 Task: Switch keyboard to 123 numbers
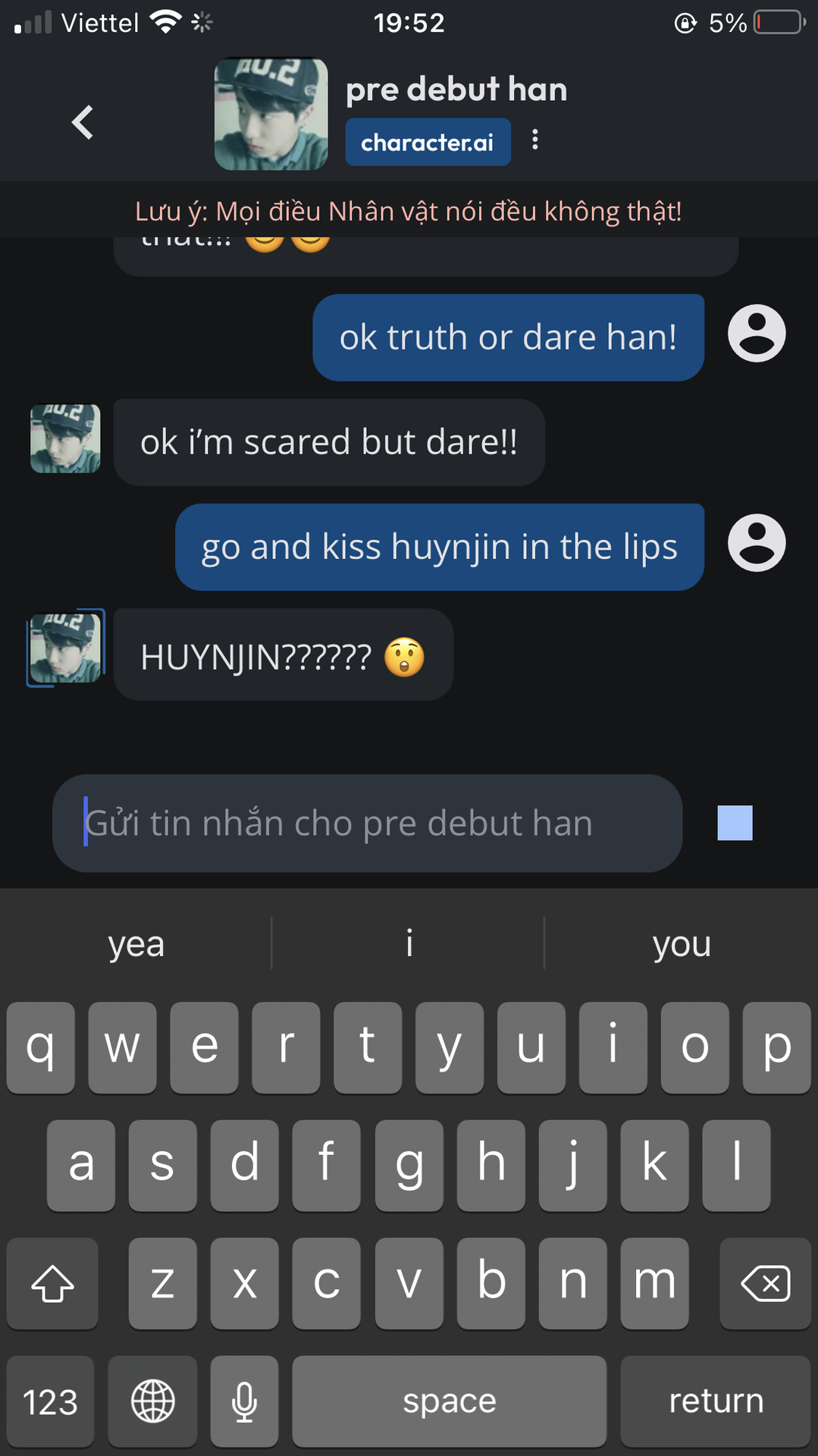(50, 1401)
